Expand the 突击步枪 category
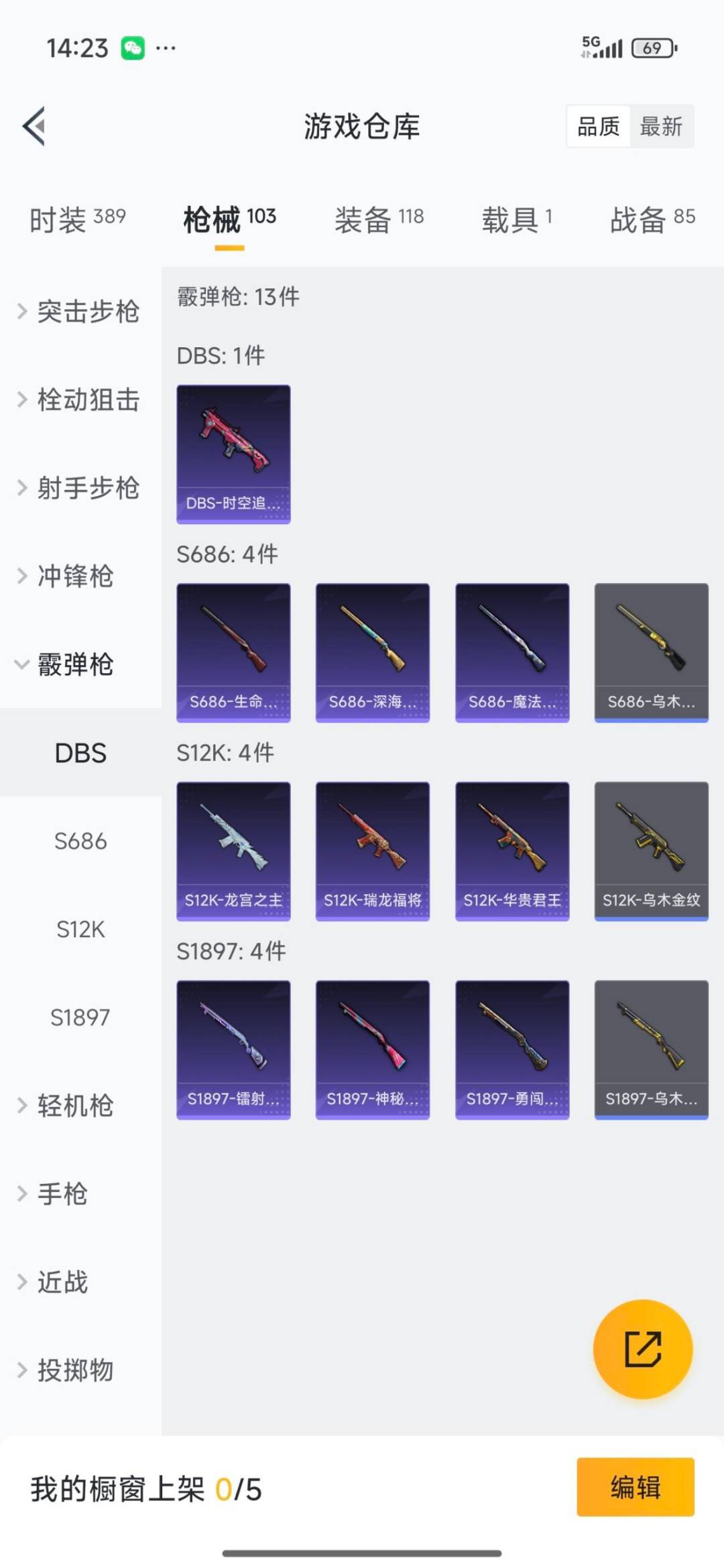The height and width of the screenshot is (1568, 724). click(79, 311)
